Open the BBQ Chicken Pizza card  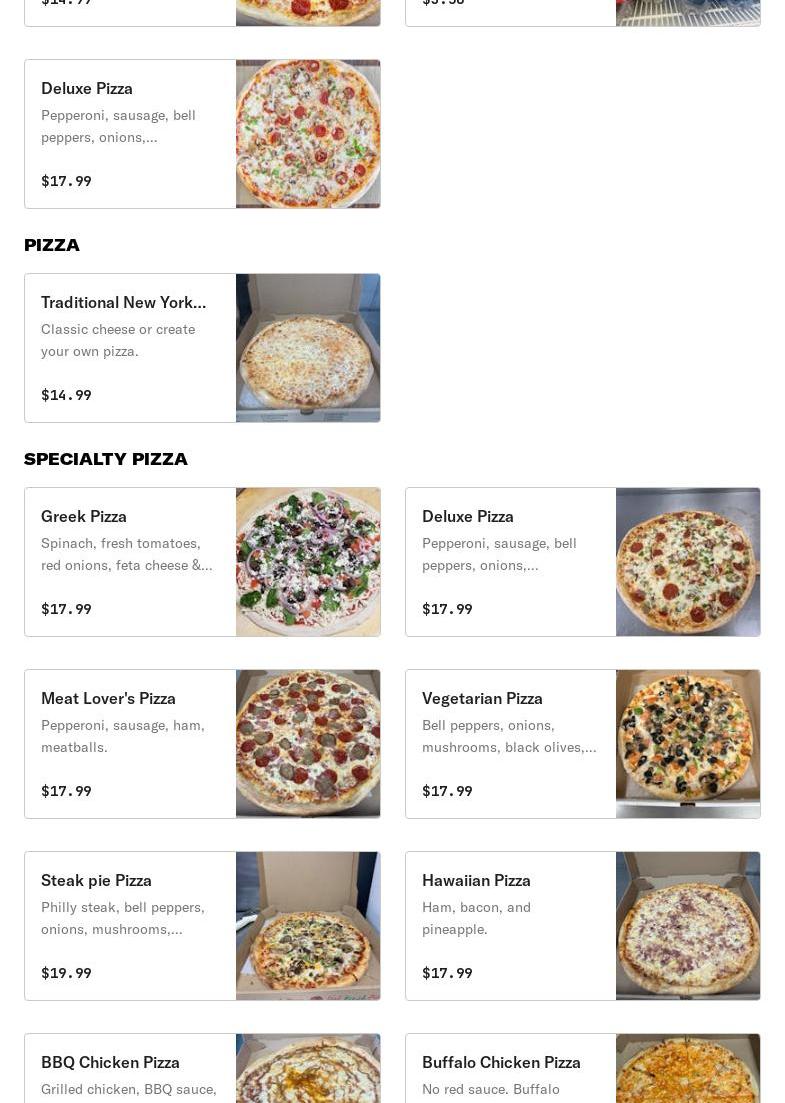(x=202, y=1070)
